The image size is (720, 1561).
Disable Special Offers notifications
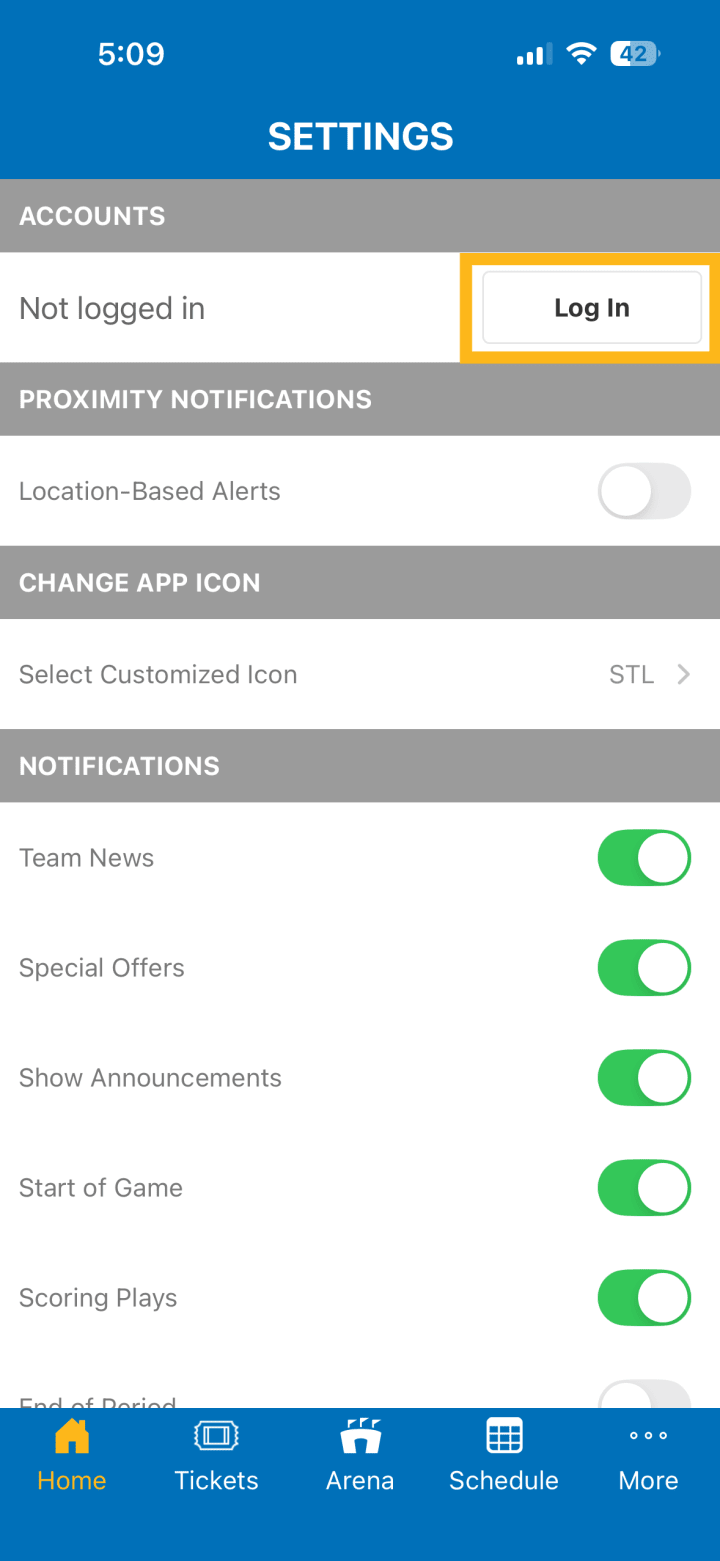644,968
